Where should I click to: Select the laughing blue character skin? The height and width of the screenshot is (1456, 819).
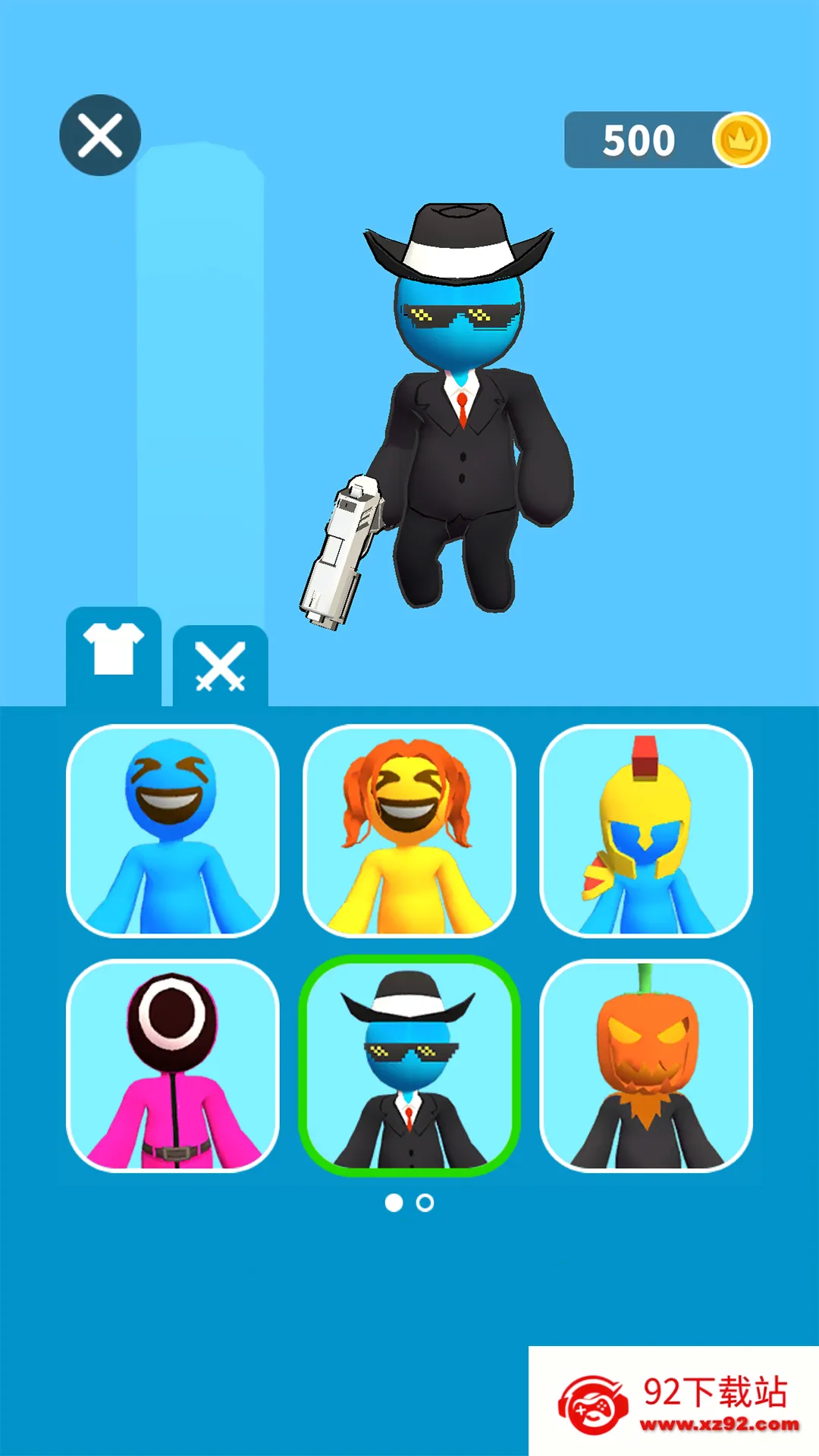click(x=173, y=831)
